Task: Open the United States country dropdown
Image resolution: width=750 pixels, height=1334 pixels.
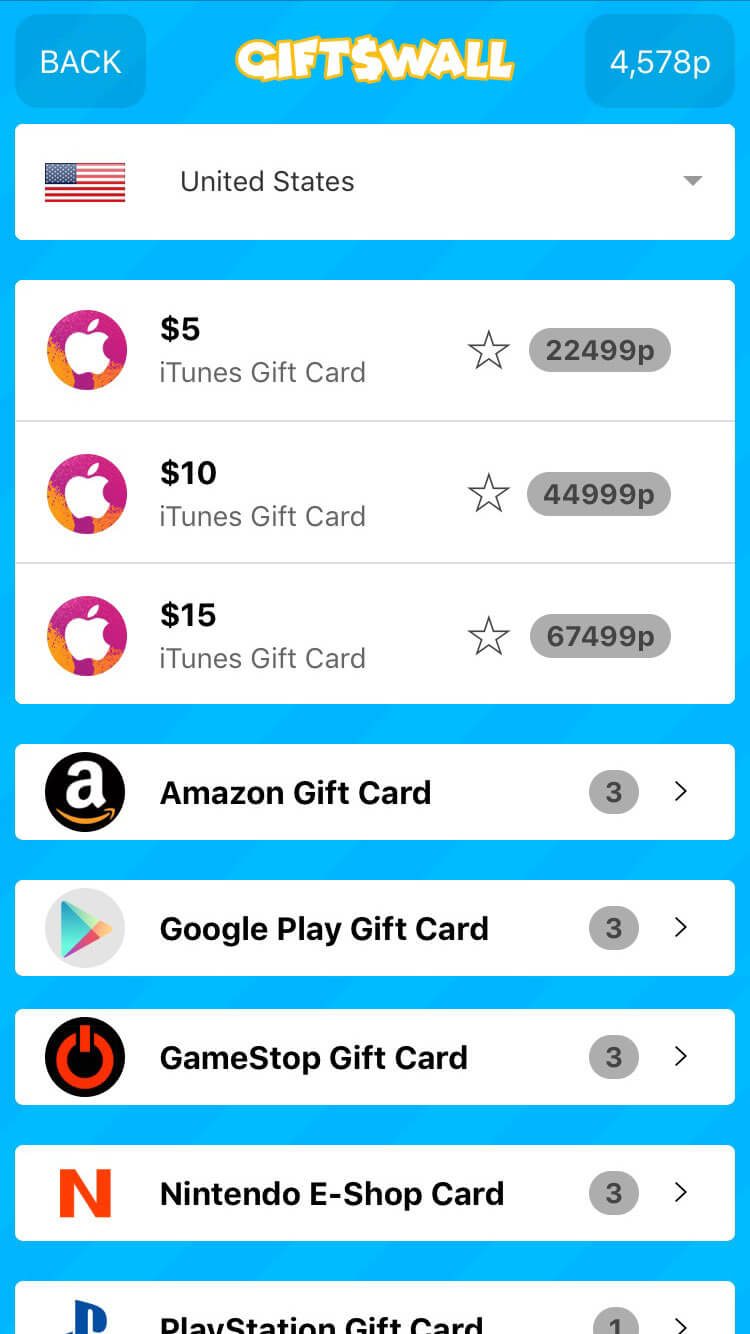Action: [375, 182]
